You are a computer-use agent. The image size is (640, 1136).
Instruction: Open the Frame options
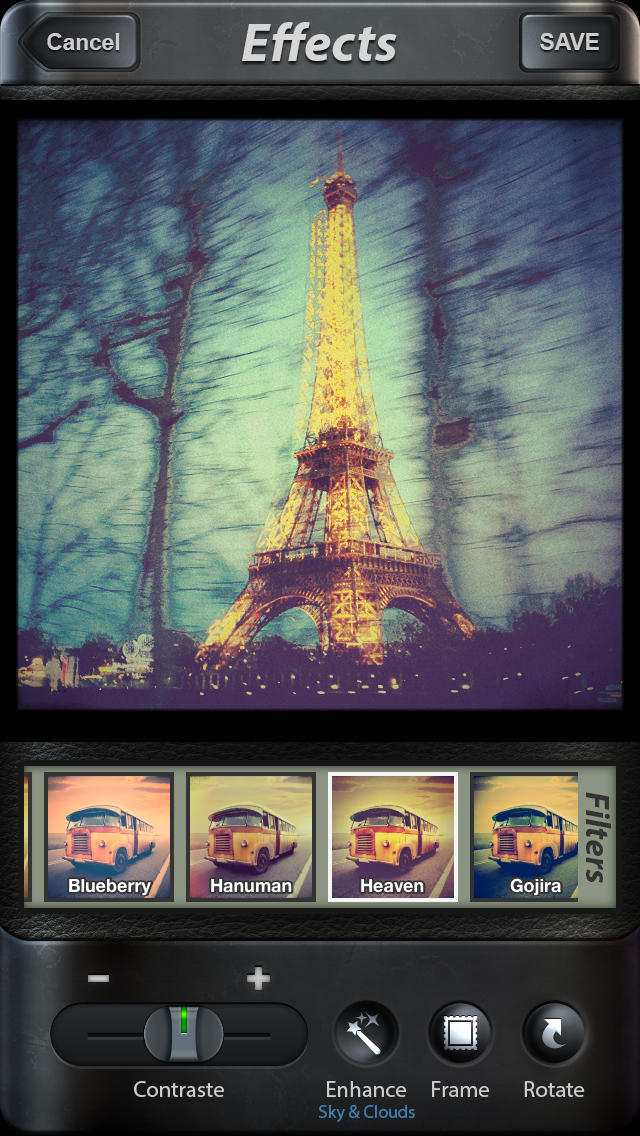460,1034
